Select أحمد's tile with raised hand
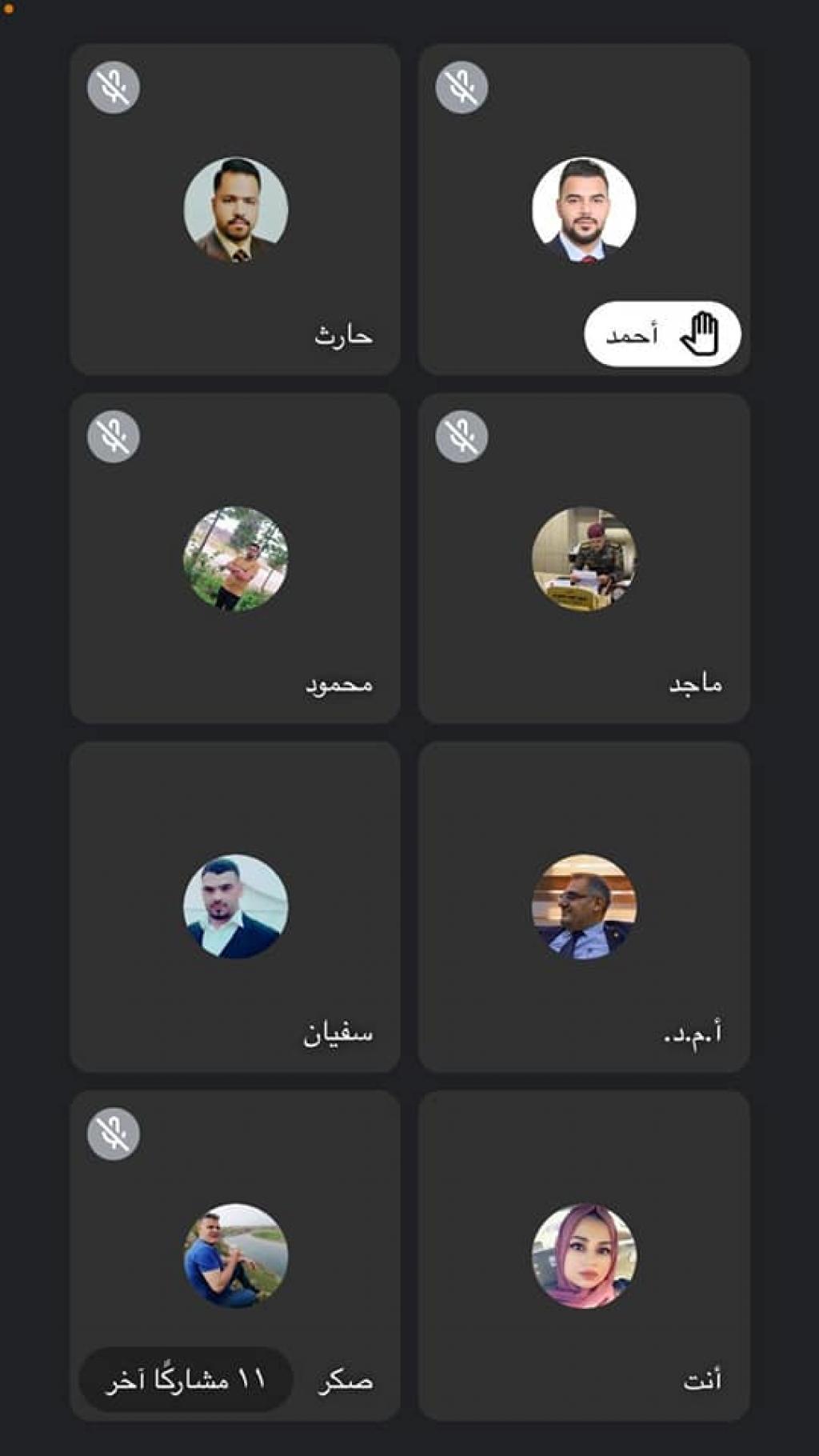The width and height of the screenshot is (819, 1456). pos(584,210)
